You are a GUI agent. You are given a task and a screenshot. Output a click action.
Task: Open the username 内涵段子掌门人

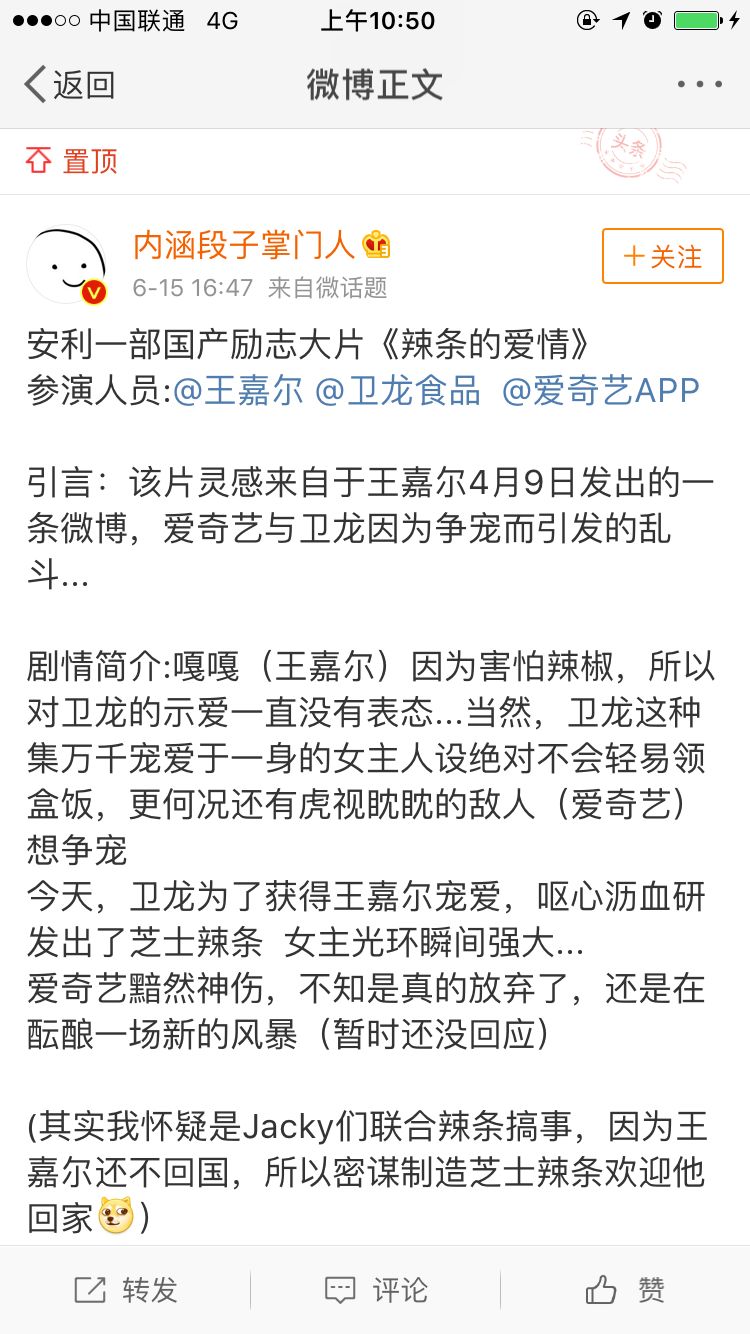click(x=244, y=244)
